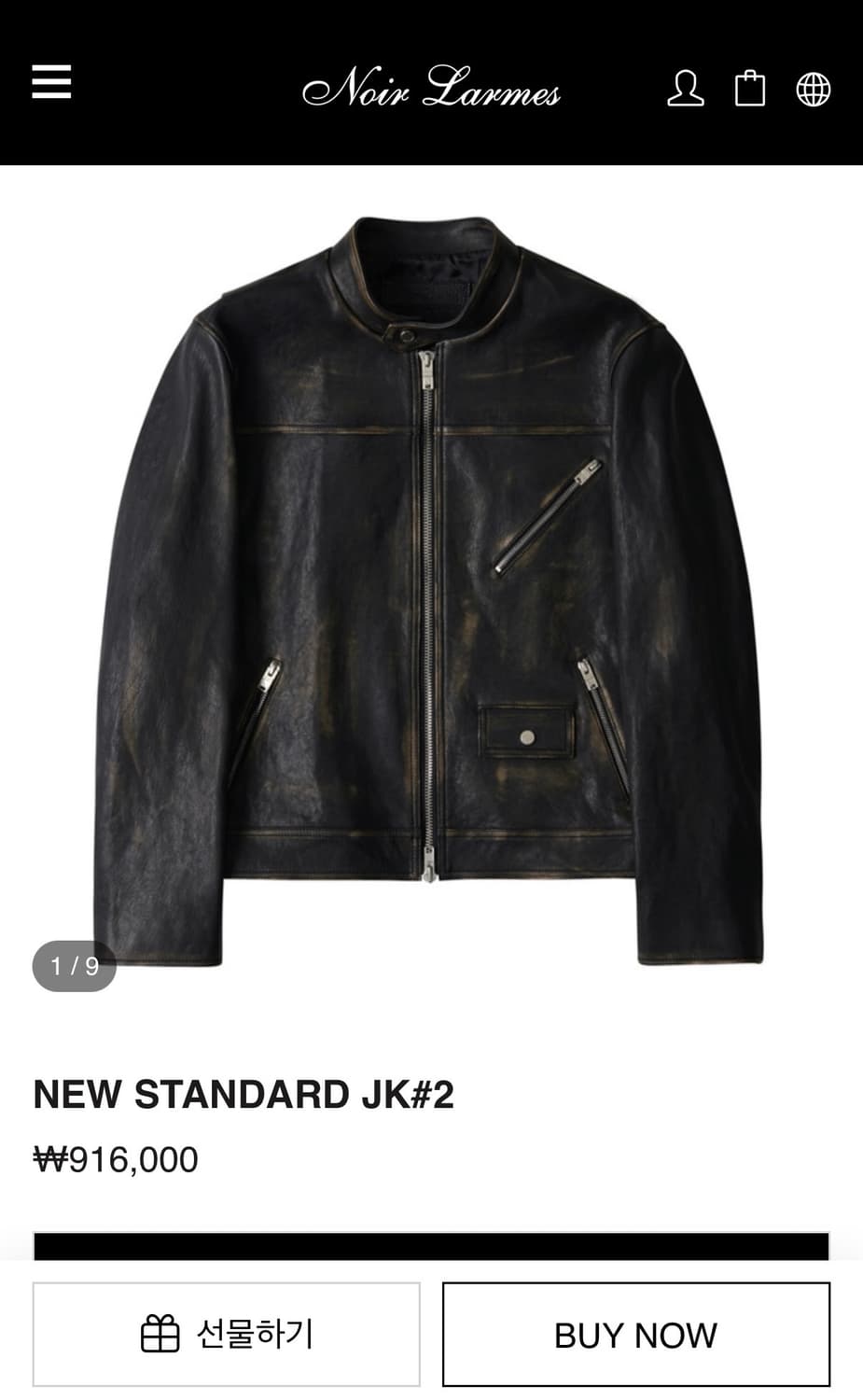Click BUY NOW to start checkout
The height and width of the screenshot is (1400, 863).
635,1335
